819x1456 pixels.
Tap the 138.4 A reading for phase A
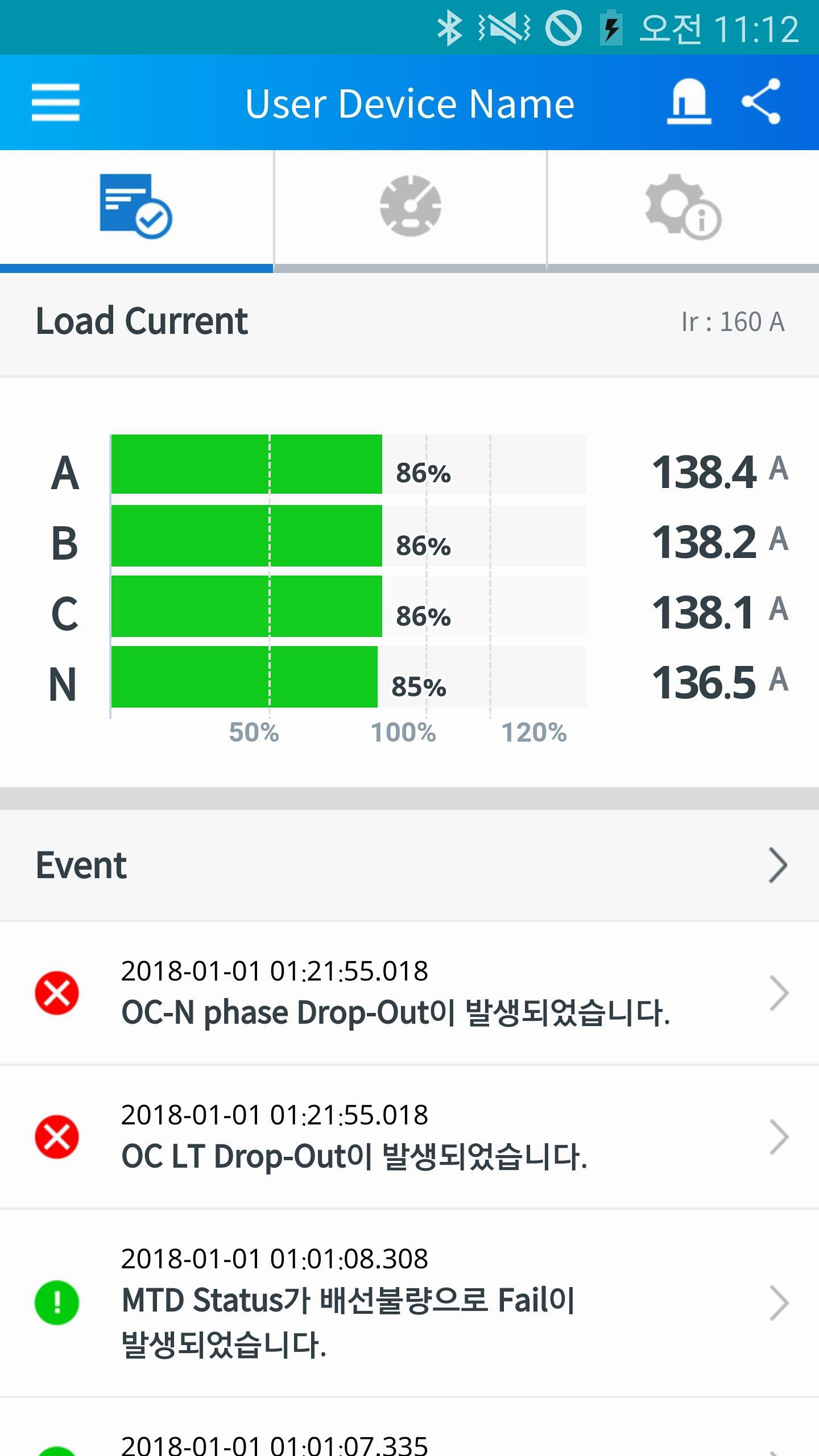click(x=705, y=472)
